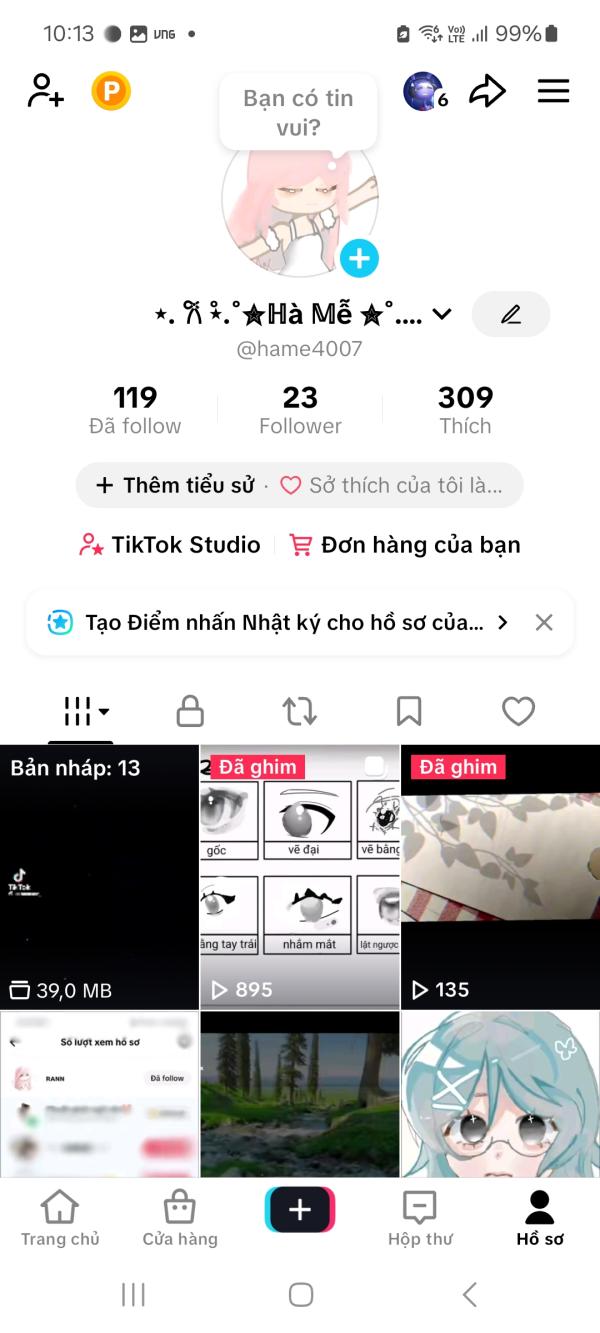This screenshot has width=600, height=1333.
Task: Expand the account switcher next to Hà Mễ
Action: tap(442, 314)
